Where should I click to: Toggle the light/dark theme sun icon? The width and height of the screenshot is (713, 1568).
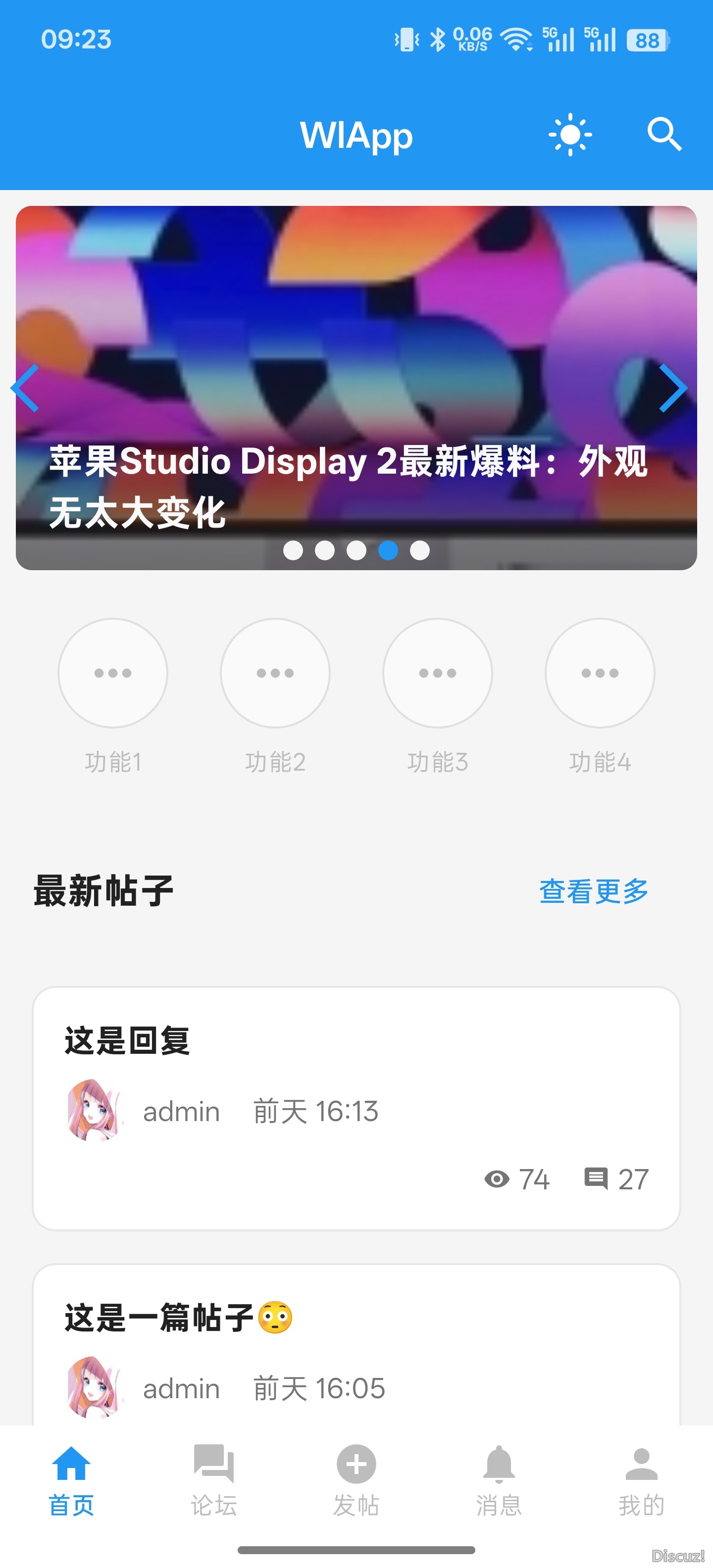(x=570, y=135)
